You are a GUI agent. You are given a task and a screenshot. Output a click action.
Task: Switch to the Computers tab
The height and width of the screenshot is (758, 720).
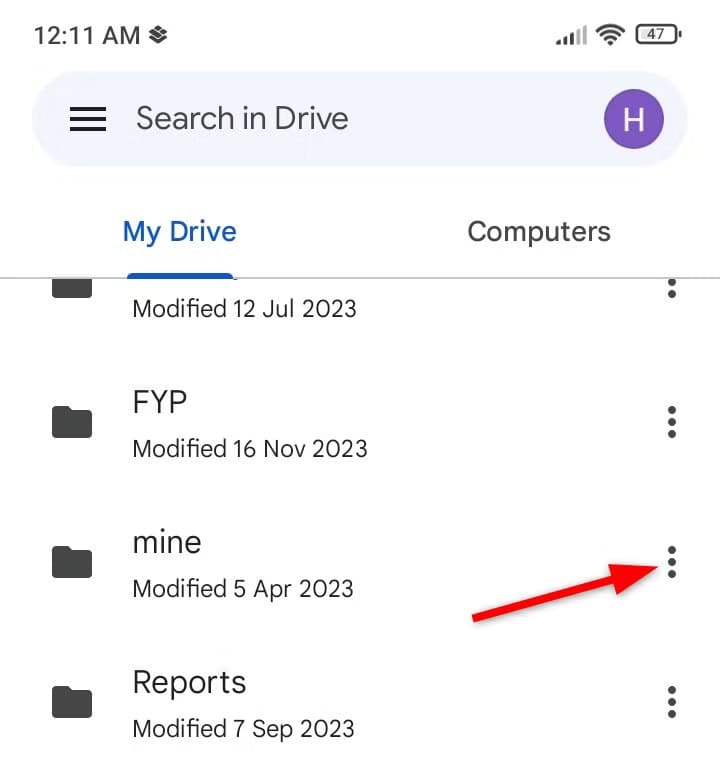539,232
